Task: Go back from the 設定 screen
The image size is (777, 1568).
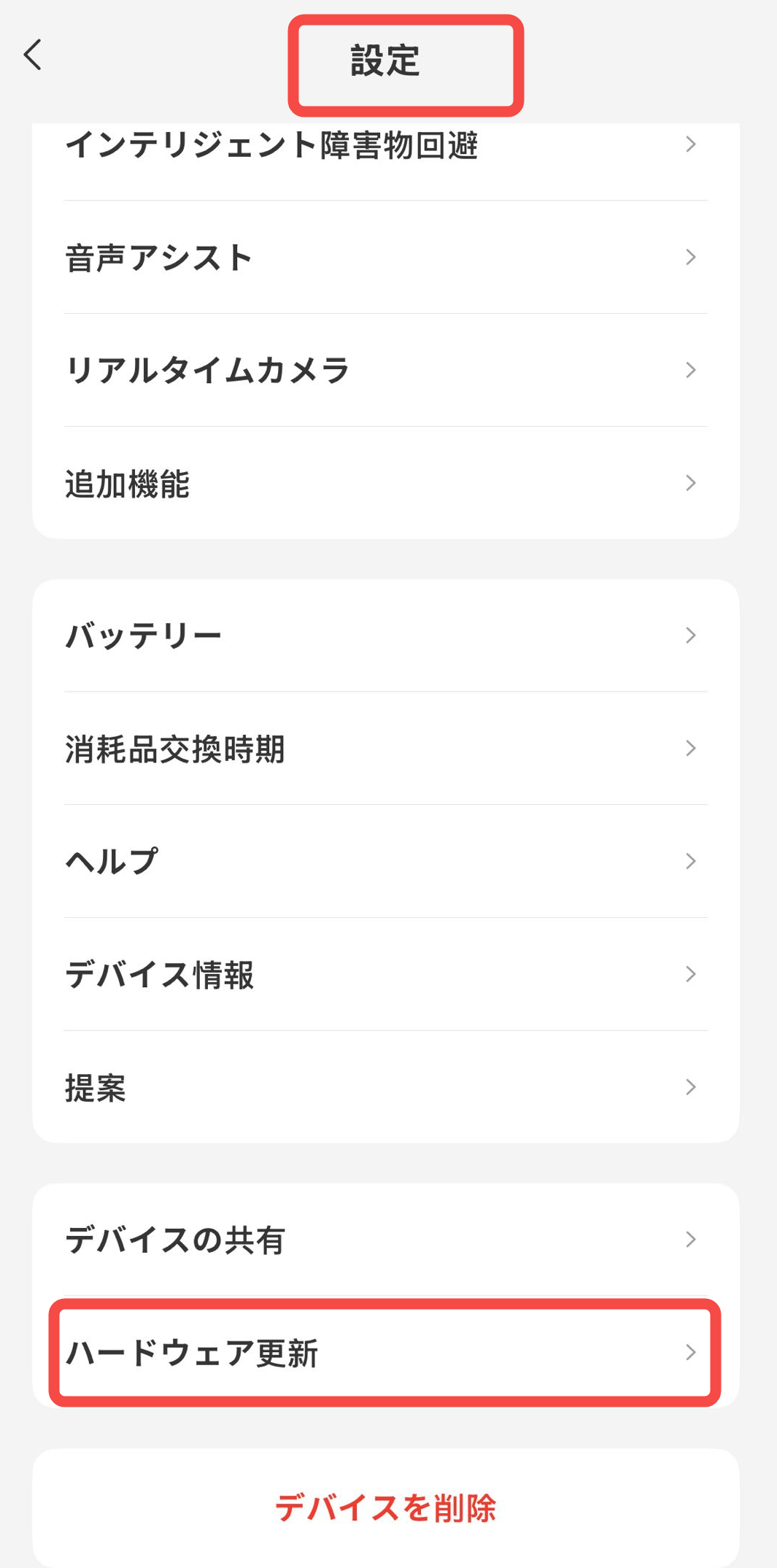Action: coord(33,55)
